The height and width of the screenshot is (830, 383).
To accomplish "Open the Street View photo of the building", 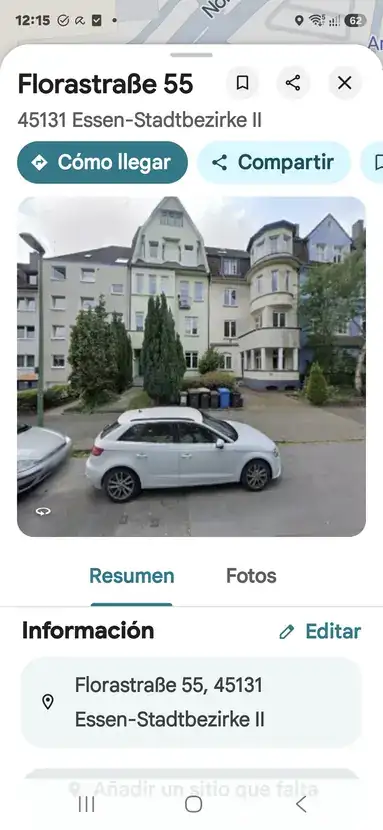I will coord(192,366).
